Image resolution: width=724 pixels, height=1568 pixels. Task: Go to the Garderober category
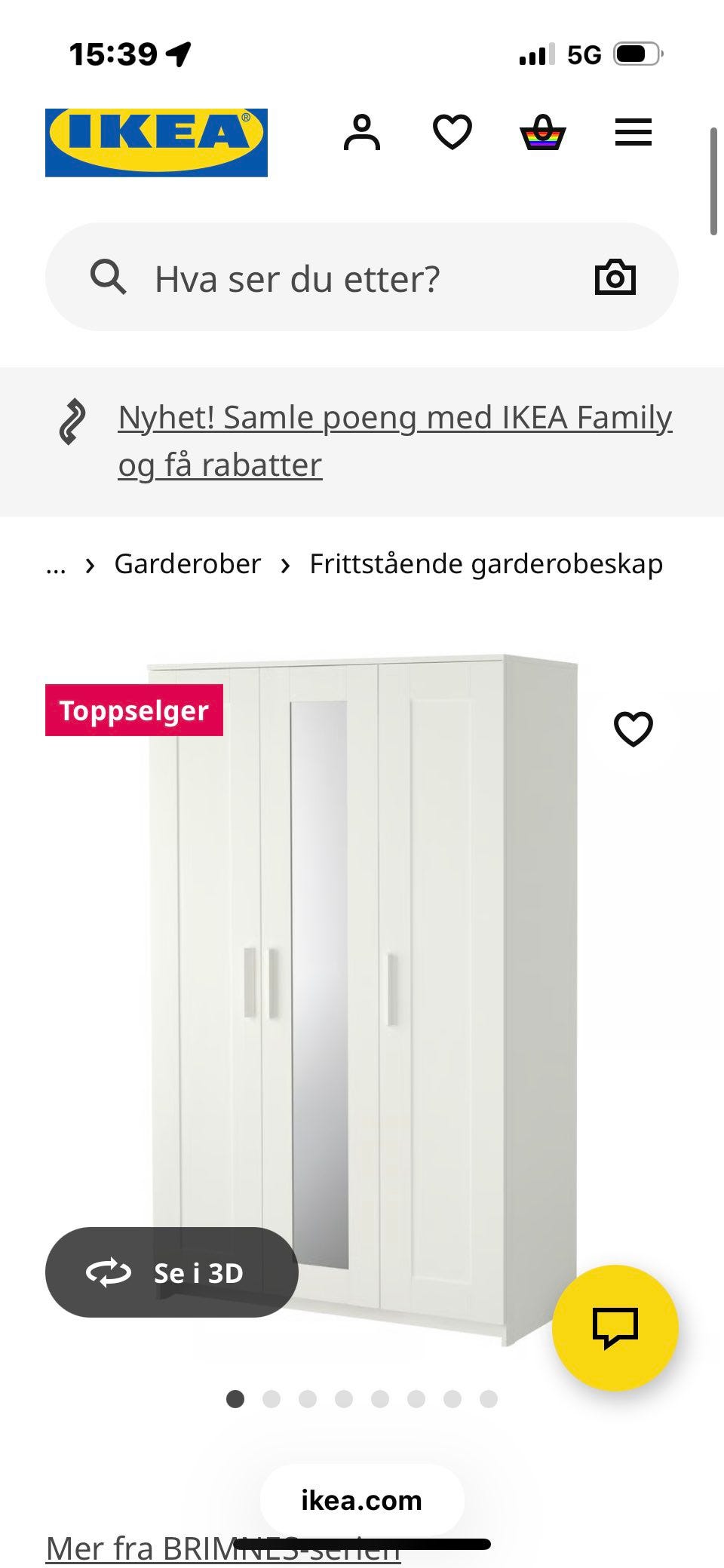[x=186, y=563]
